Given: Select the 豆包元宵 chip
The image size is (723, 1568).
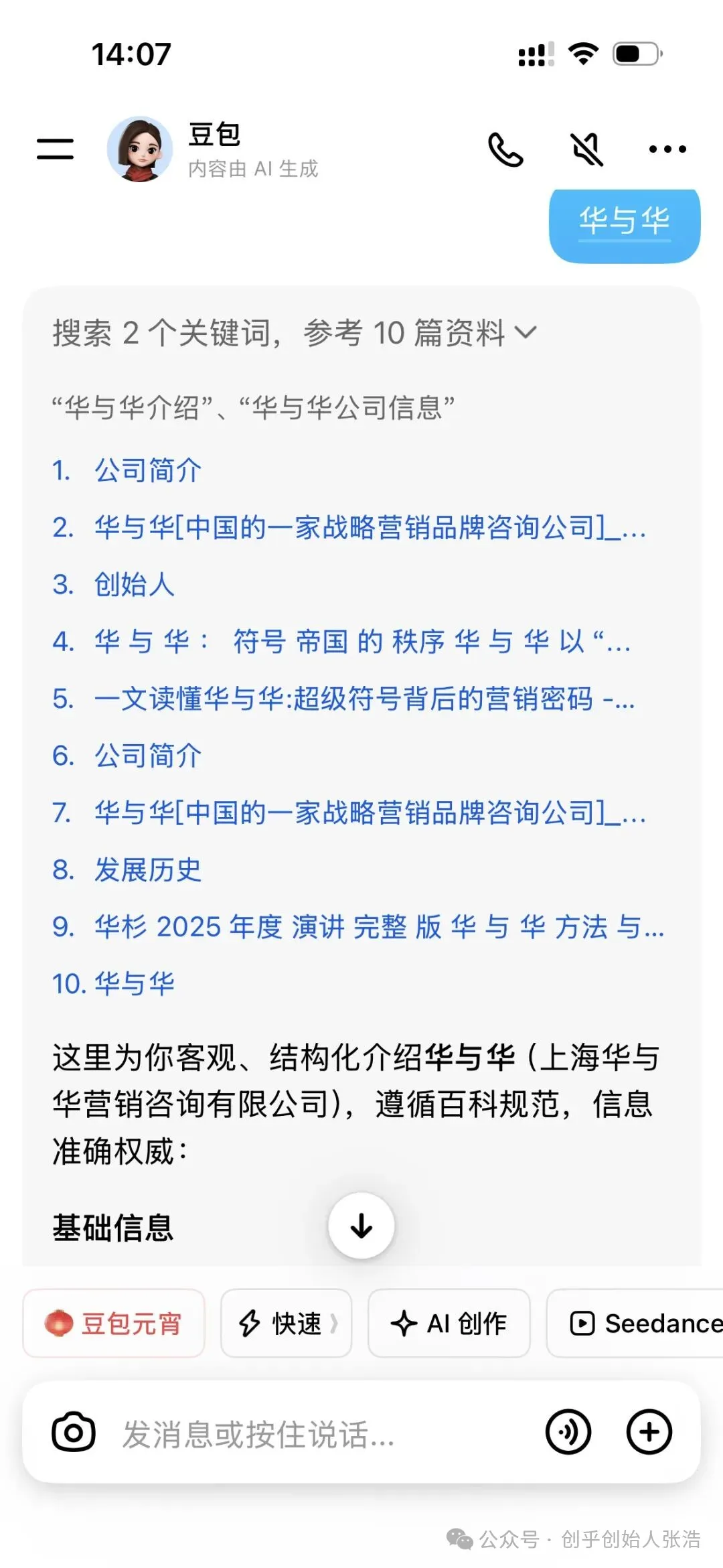Looking at the screenshot, I should point(114,1324).
